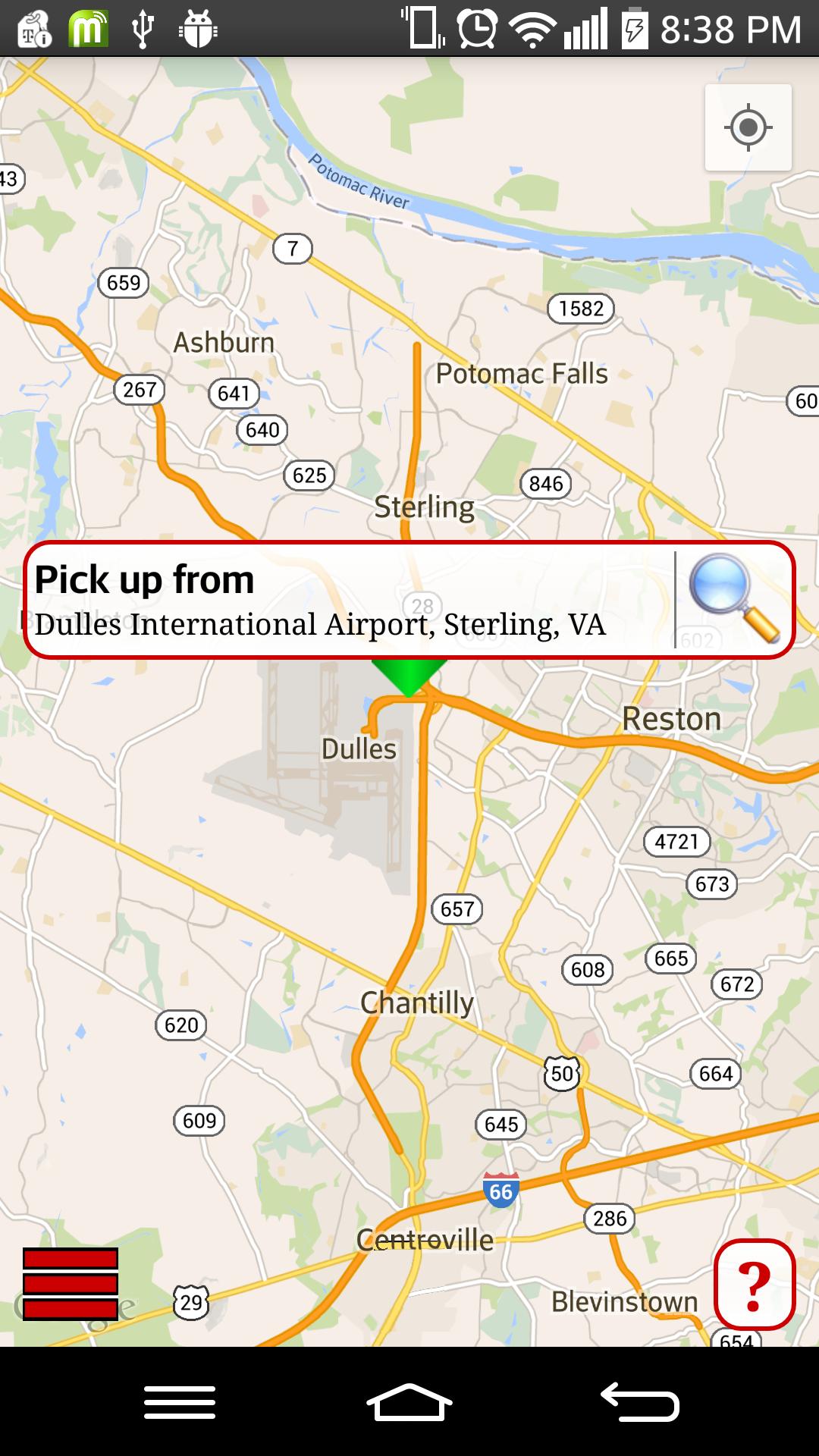
Task: Tap the my location button
Action: (748, 127)
